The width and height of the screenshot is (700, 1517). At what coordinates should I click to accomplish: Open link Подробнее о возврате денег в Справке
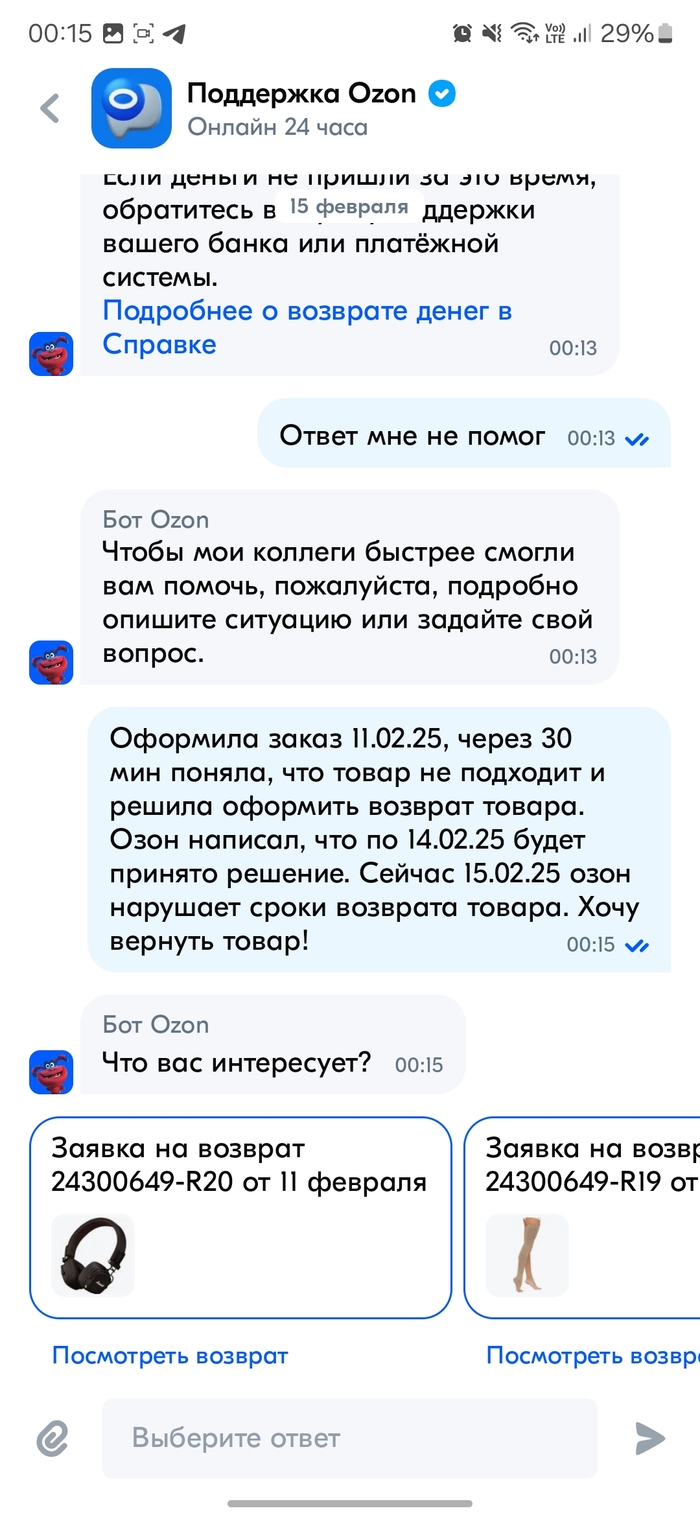(x=306, y=327)
